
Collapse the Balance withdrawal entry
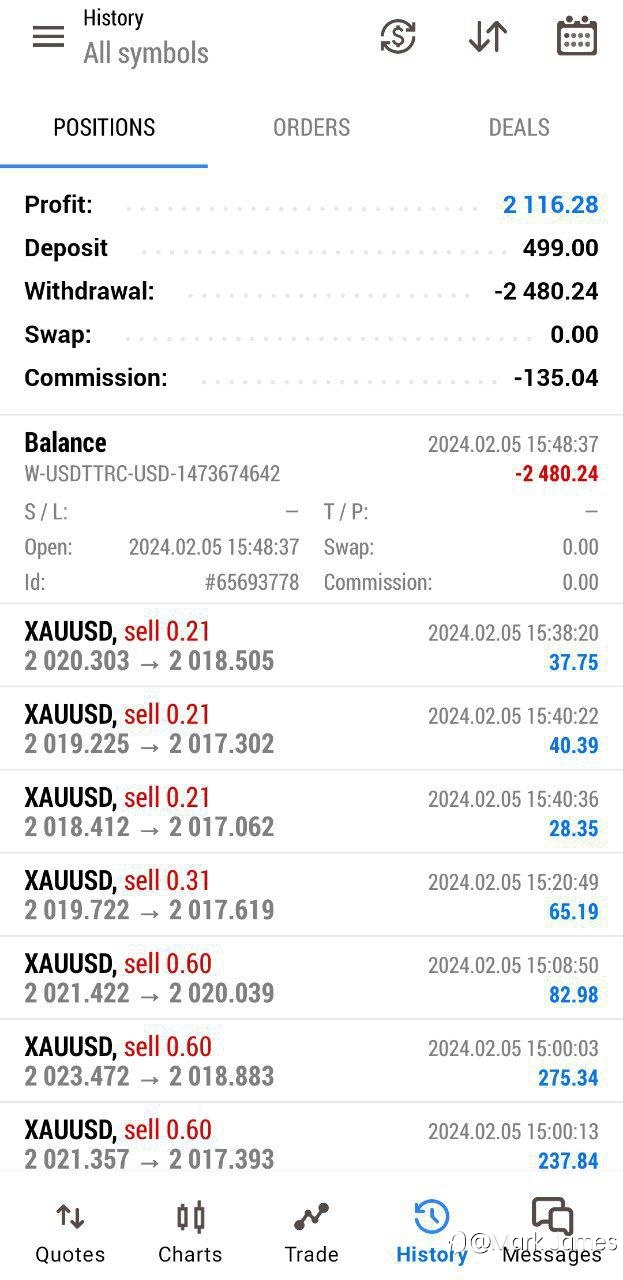(x=311, y=510)
